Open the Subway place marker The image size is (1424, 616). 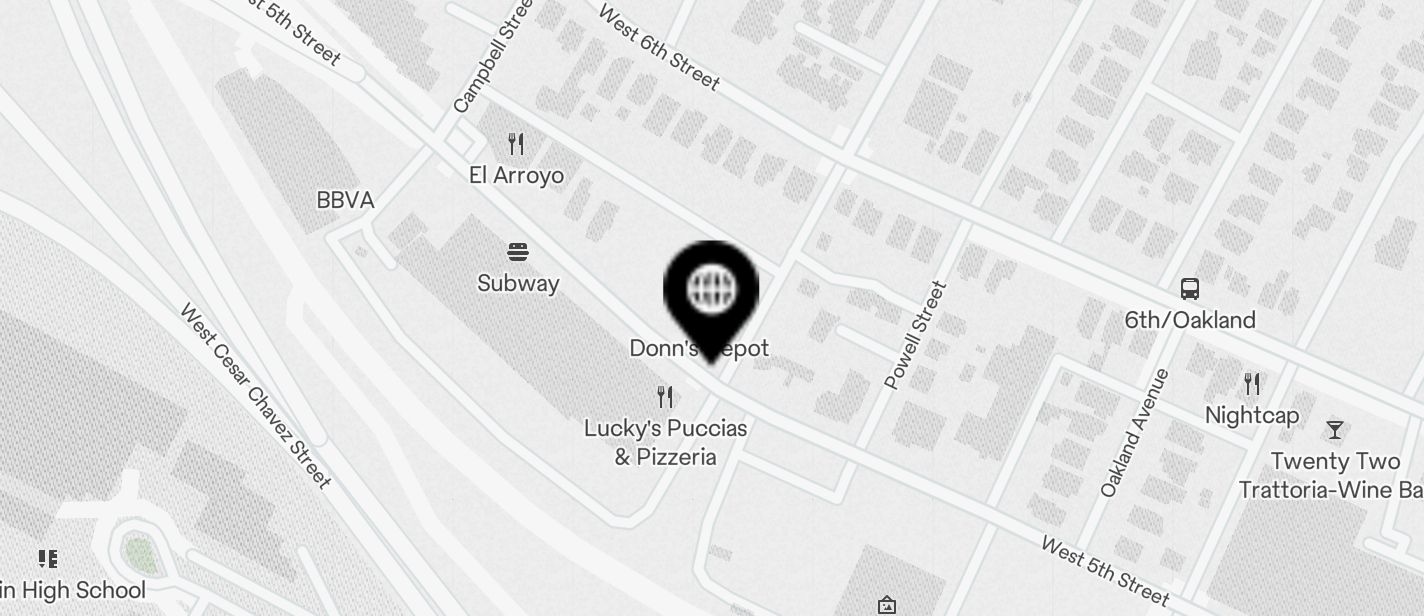[517, 252]
